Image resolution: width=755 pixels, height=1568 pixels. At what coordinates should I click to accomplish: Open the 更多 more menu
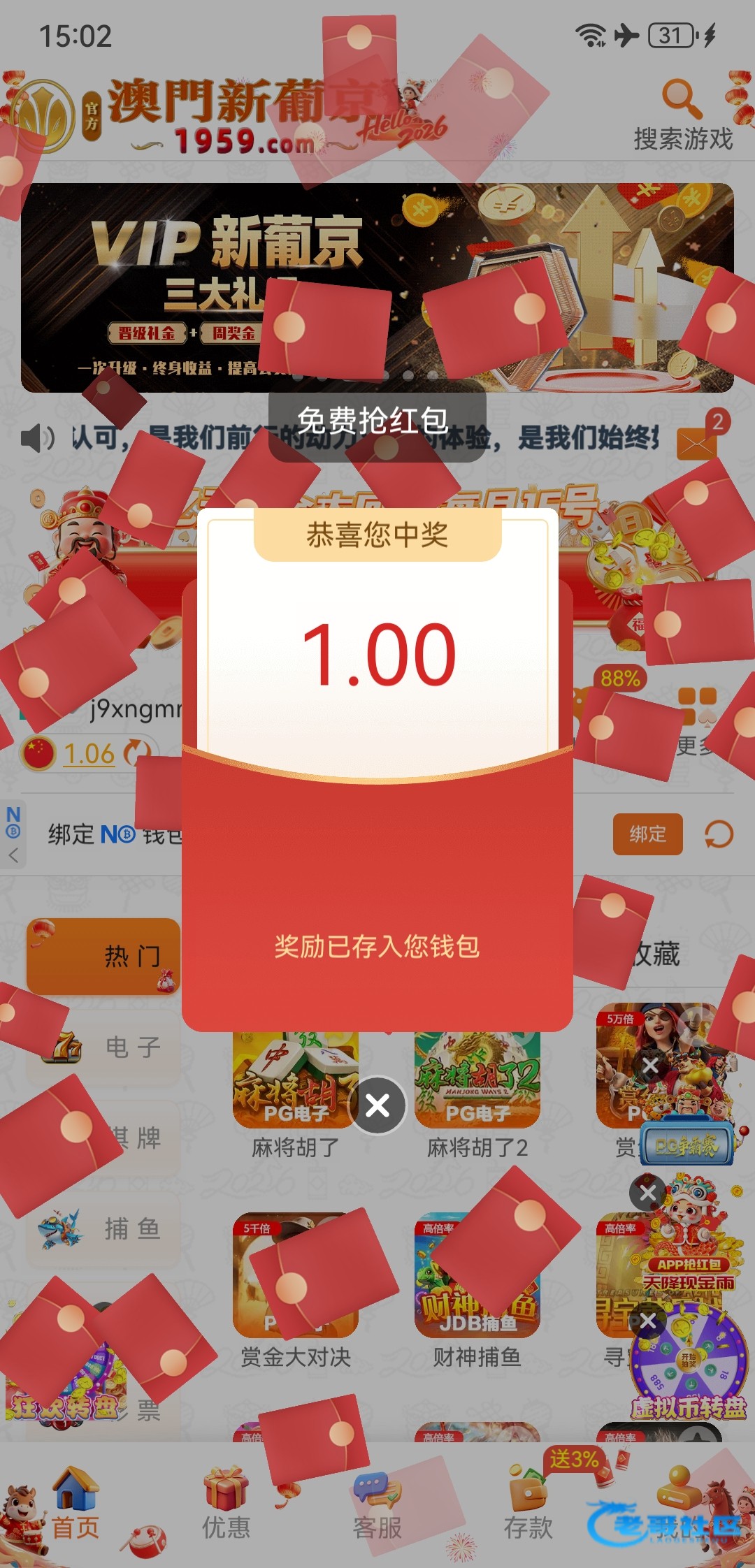coord(696,720)
